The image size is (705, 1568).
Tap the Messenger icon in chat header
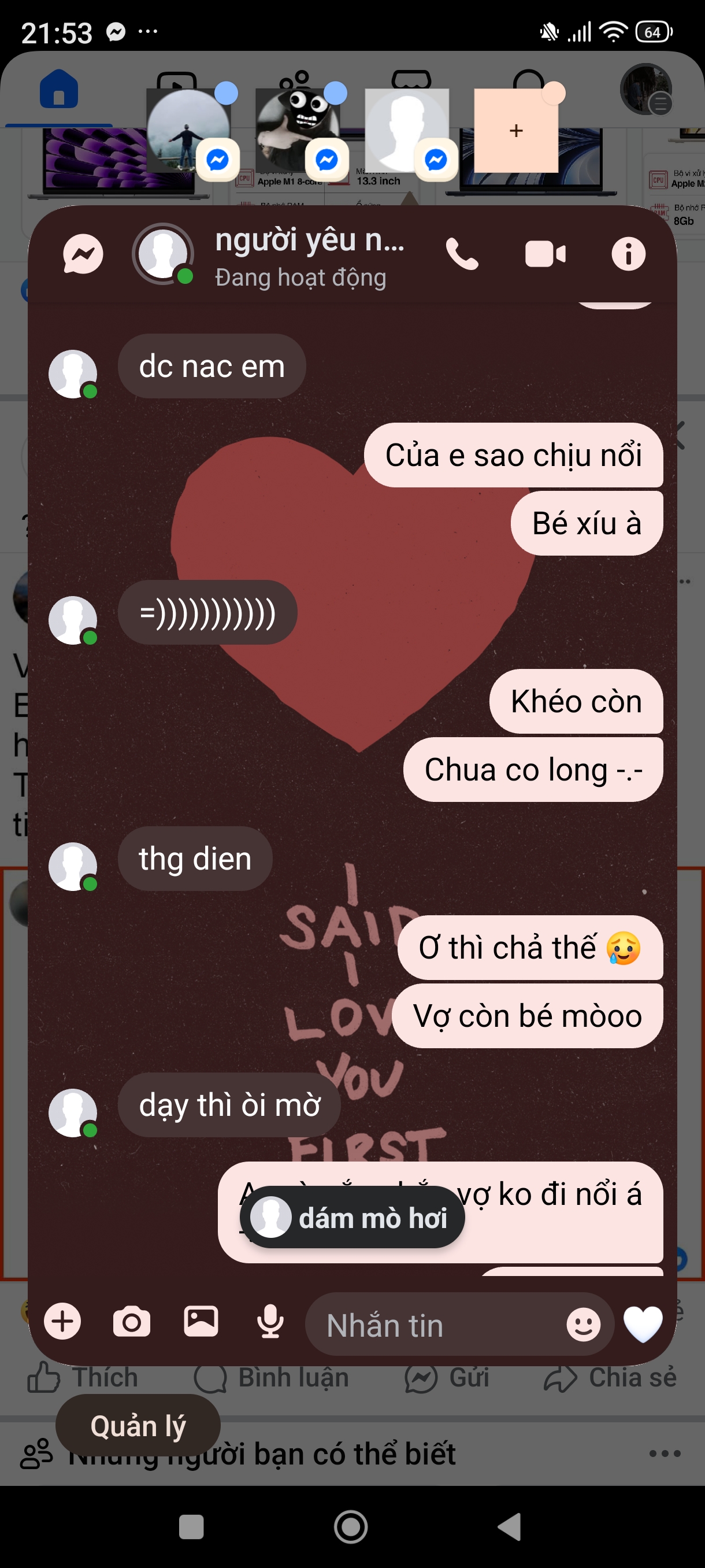83,254
